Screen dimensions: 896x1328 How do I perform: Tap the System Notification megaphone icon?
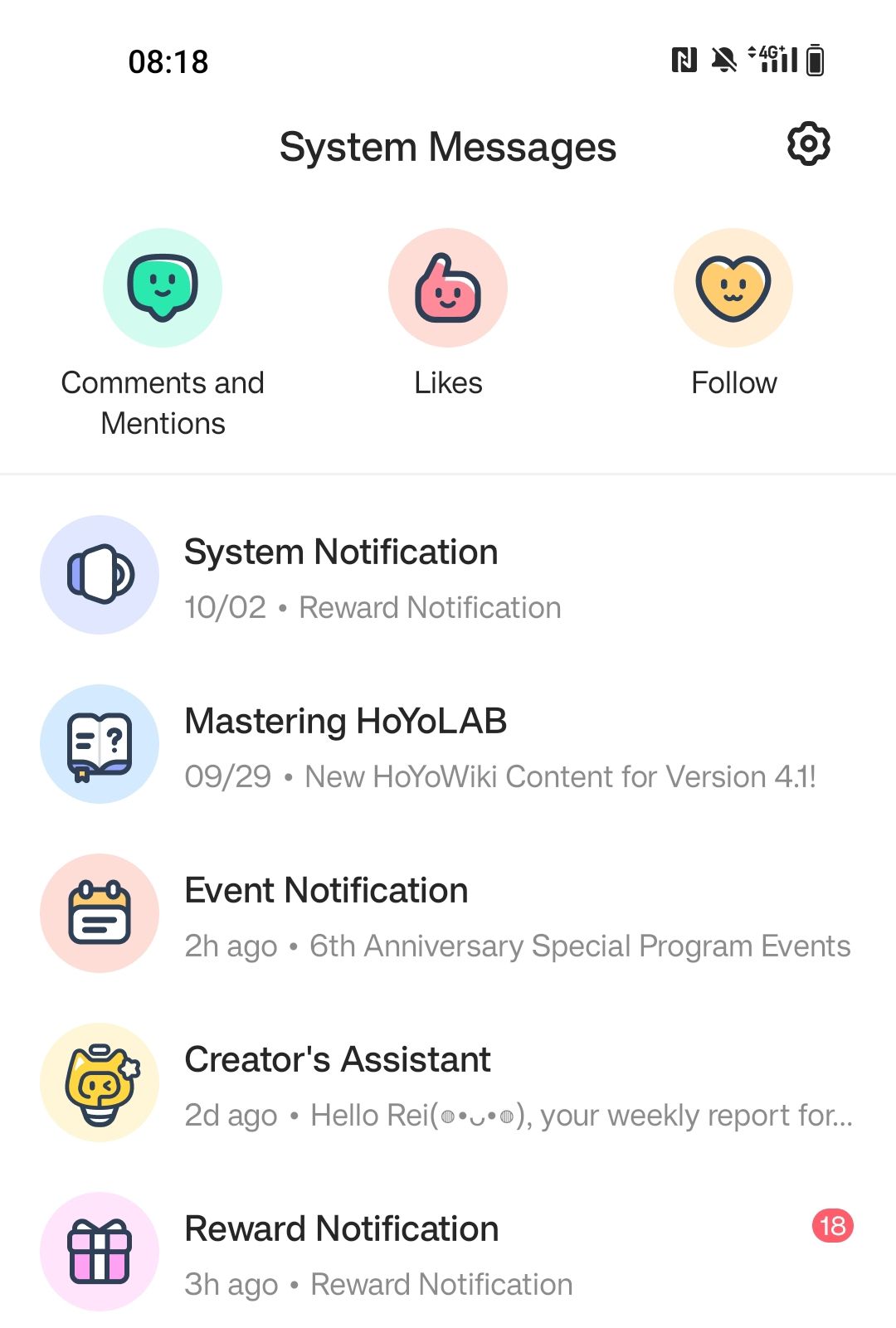tap(99, 573)
